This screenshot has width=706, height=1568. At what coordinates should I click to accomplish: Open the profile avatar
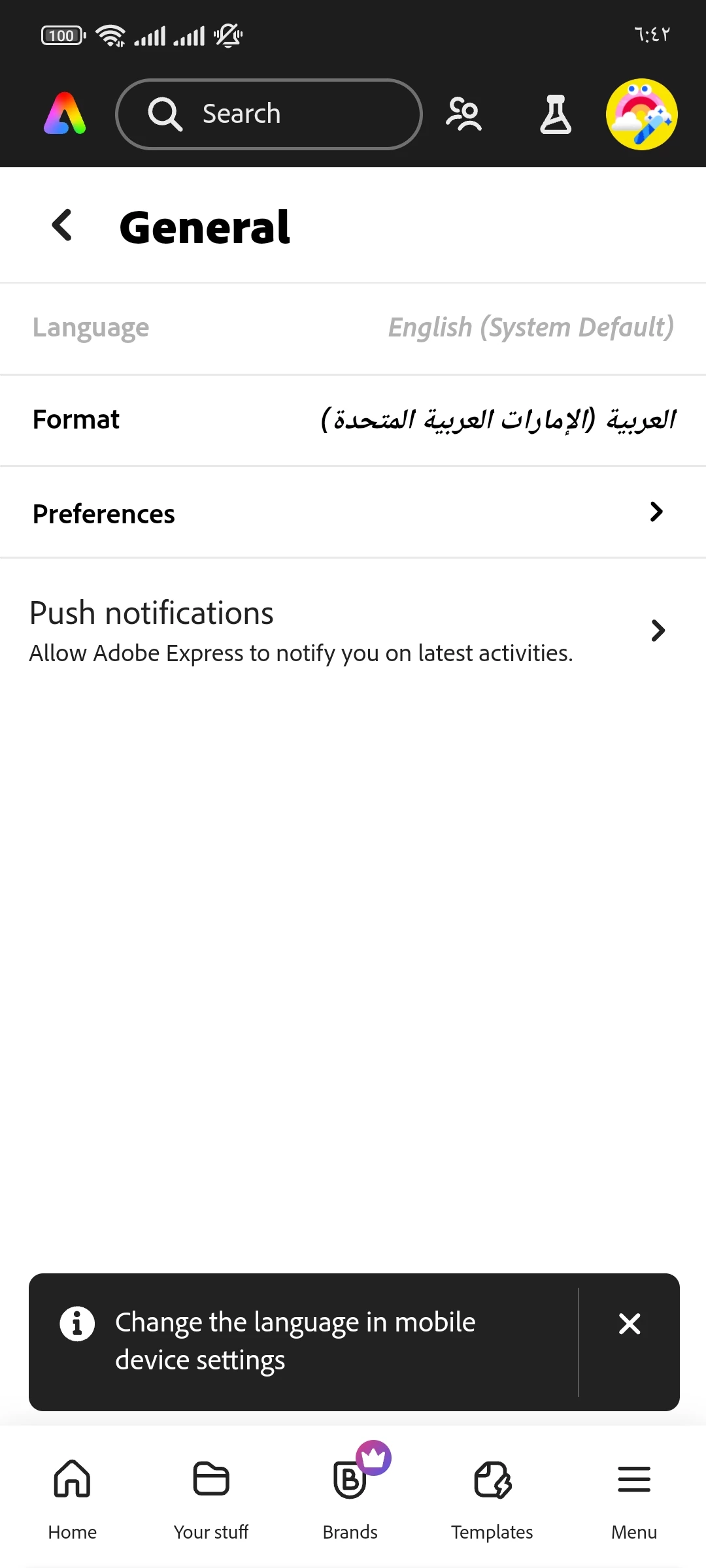[x=641, y=114]
